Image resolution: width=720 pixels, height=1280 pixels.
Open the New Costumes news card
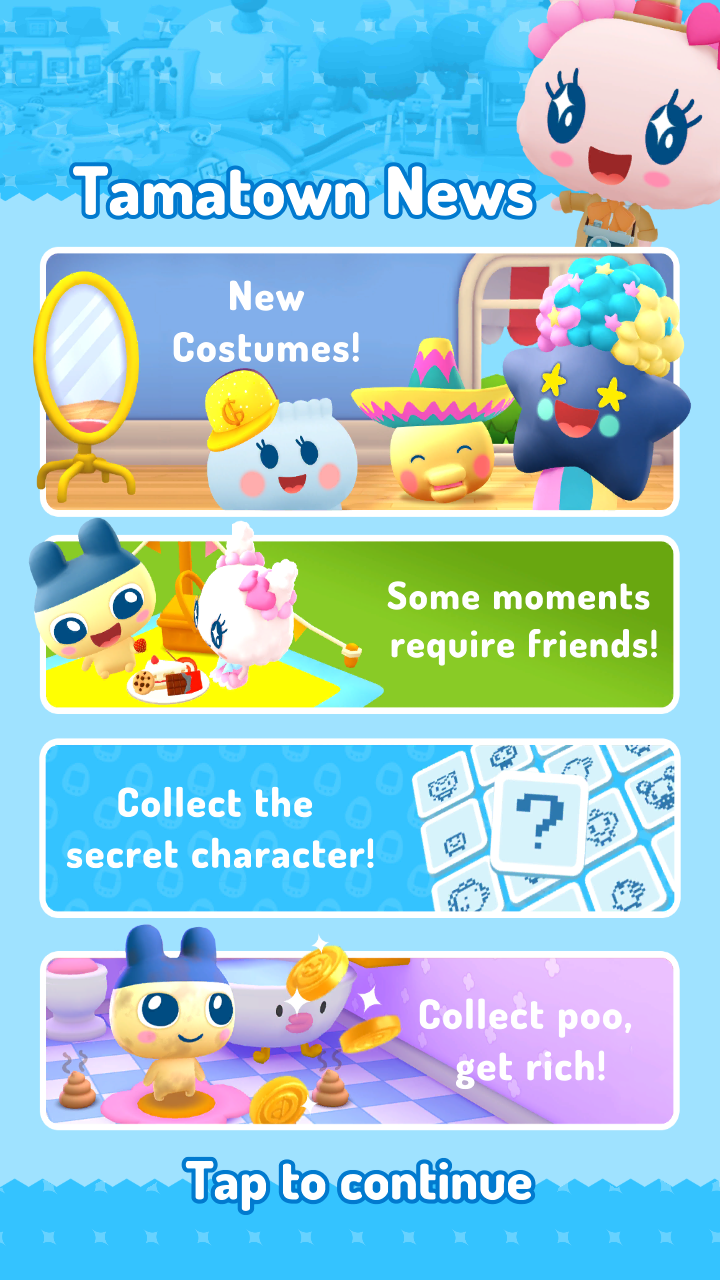[359, 381]
